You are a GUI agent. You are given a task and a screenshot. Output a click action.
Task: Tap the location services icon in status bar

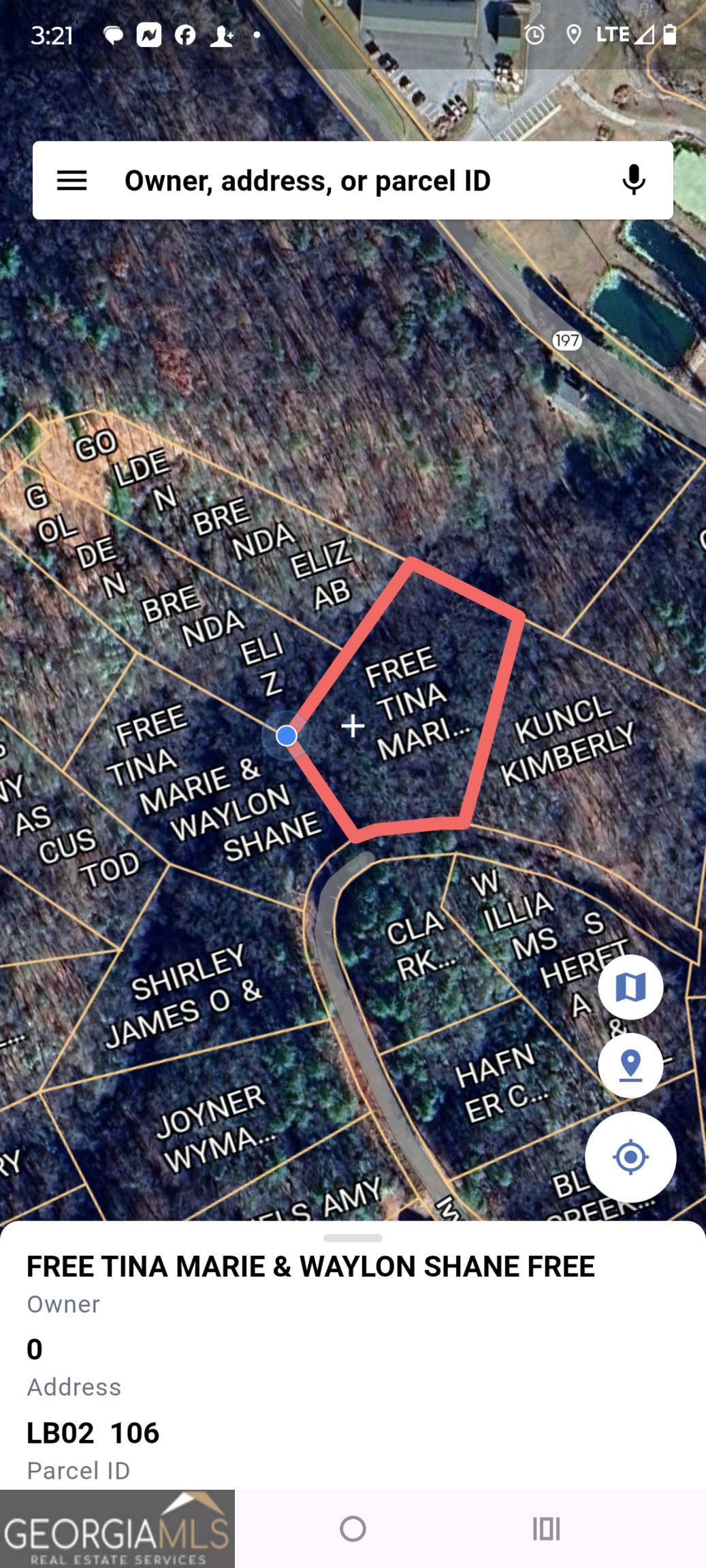[575, 34]
